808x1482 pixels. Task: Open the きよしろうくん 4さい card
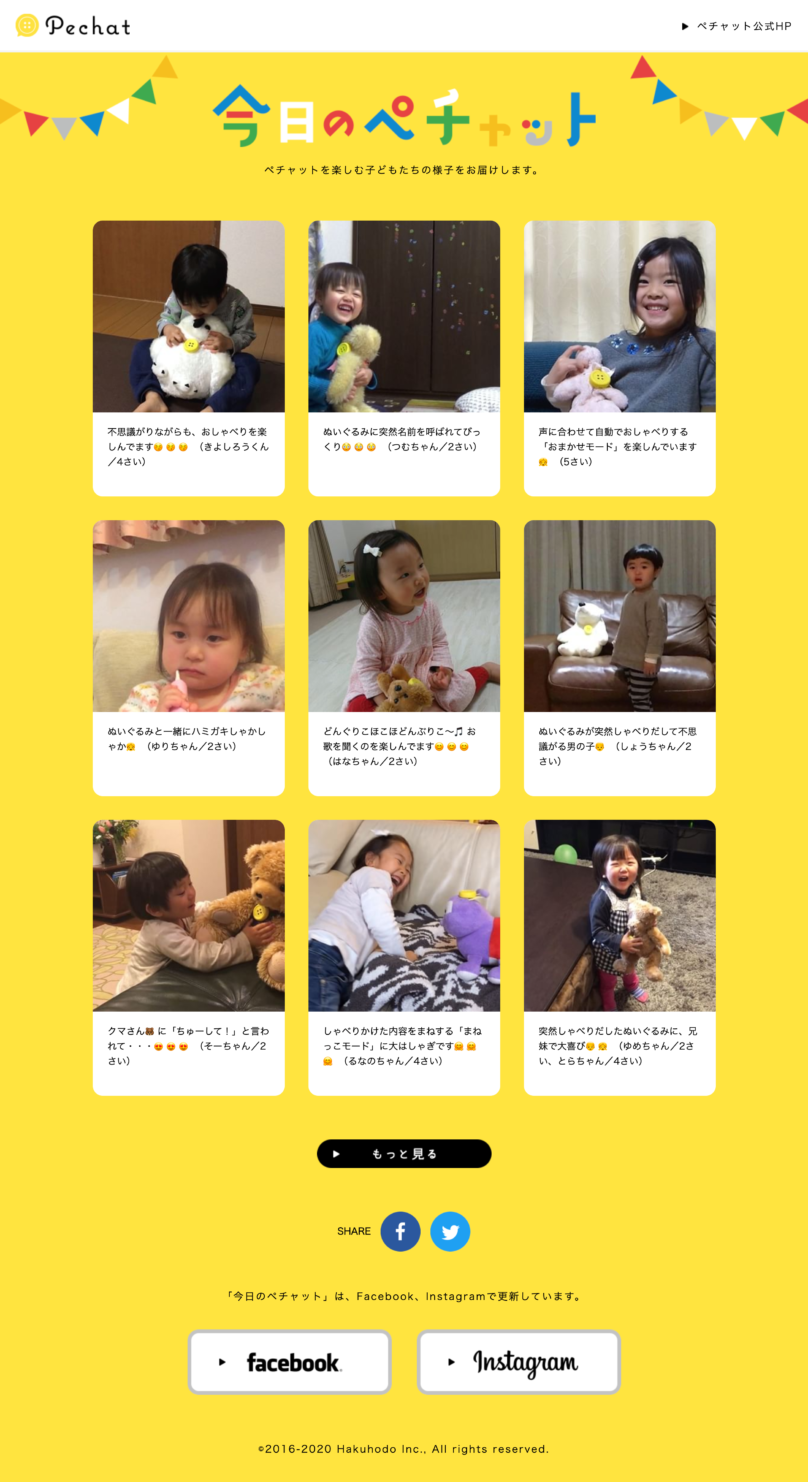[x=189, y=358]
